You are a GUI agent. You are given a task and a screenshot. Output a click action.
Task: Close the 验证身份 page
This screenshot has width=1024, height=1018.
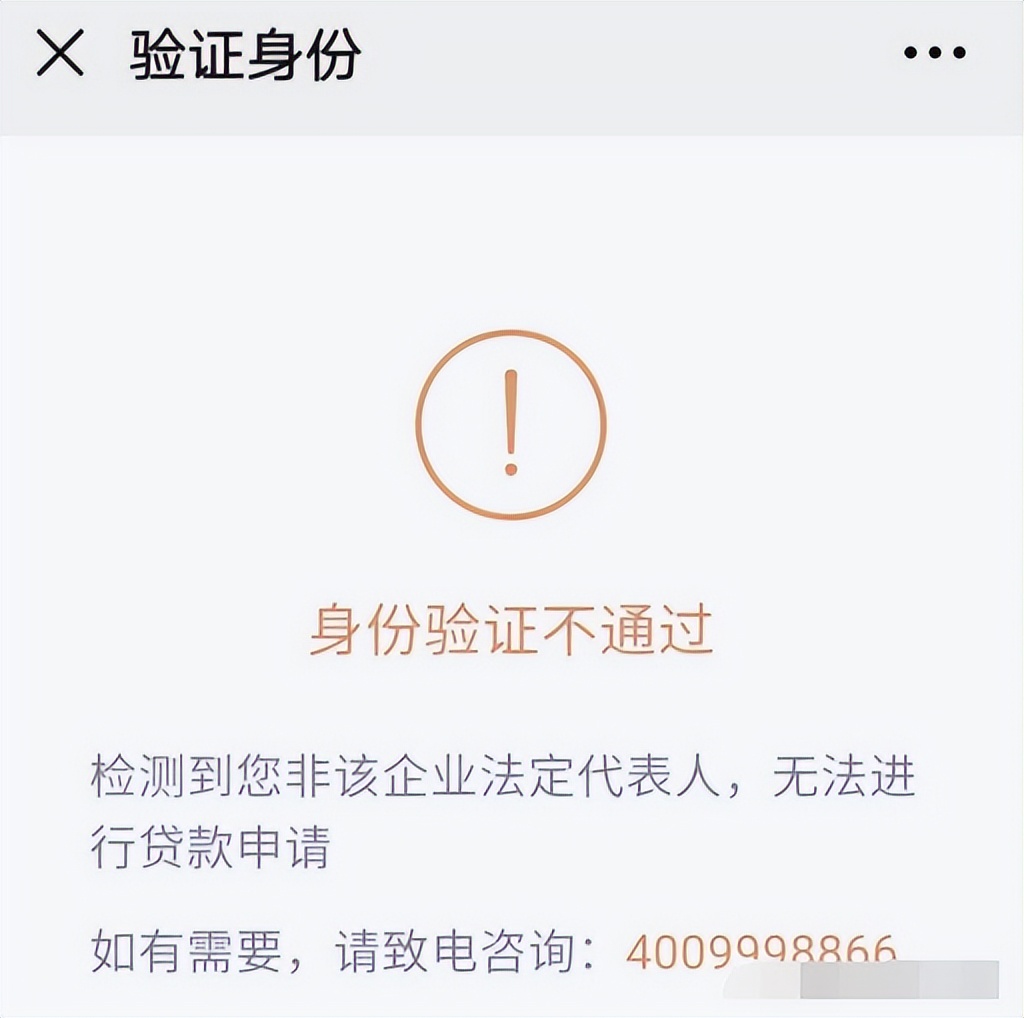tap(60, 54)
